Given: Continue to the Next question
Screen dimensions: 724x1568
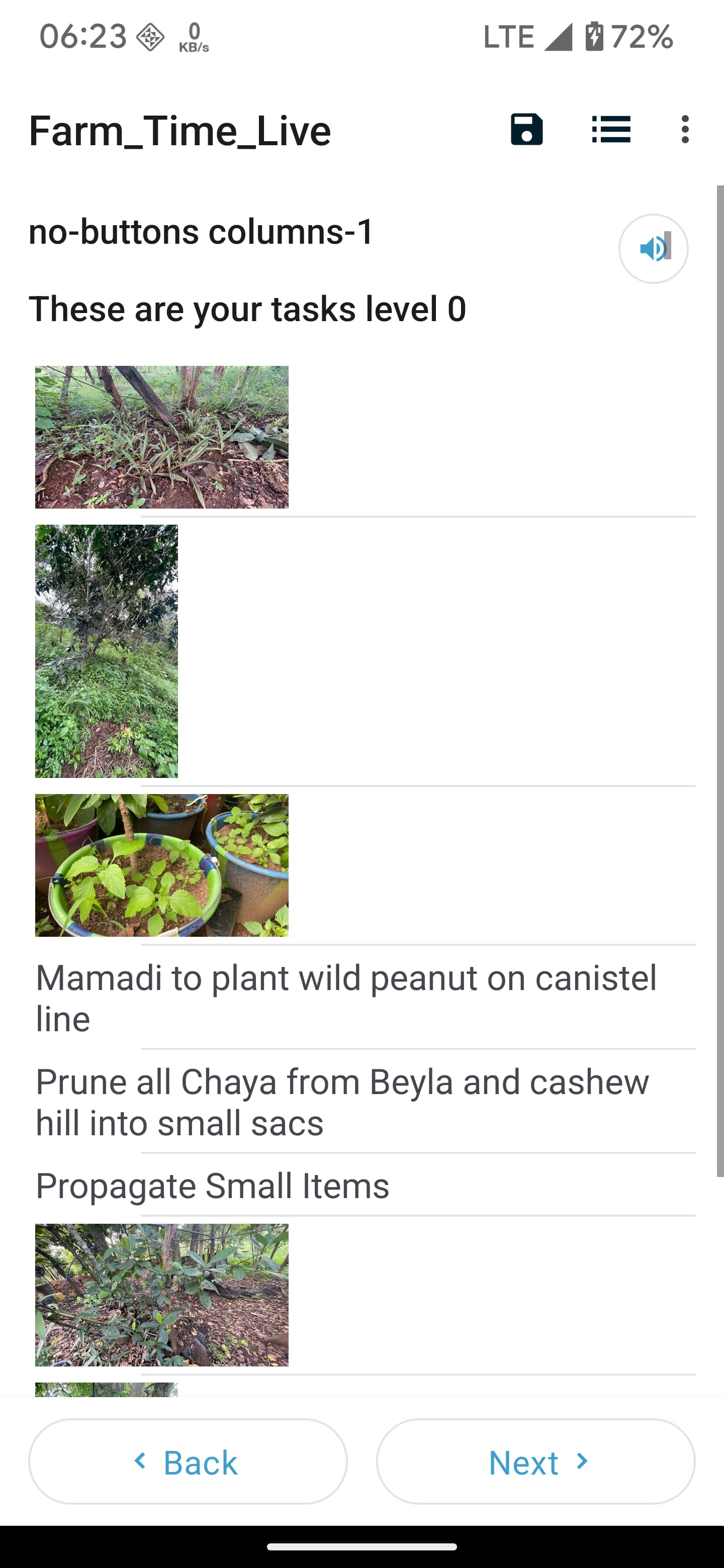Looking at the screenshot, I should (535, 1461).
